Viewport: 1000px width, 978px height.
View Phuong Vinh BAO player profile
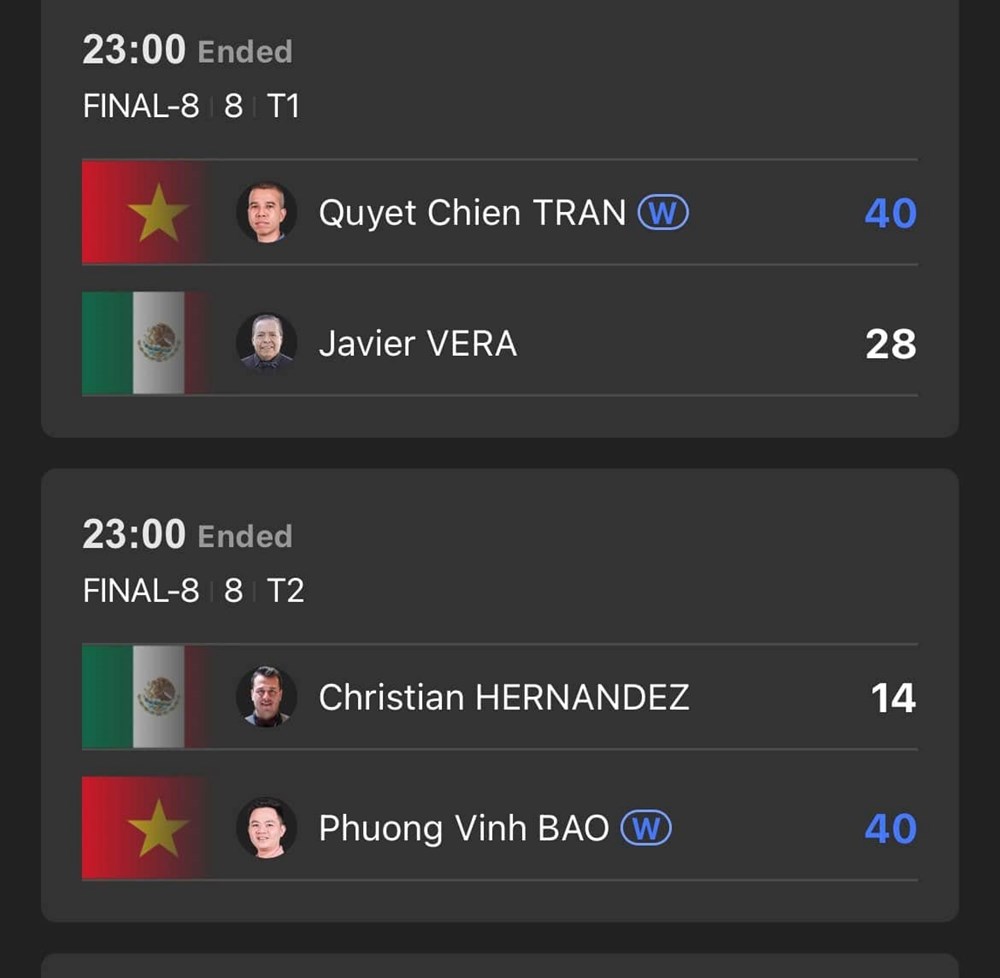coord(463,828)
